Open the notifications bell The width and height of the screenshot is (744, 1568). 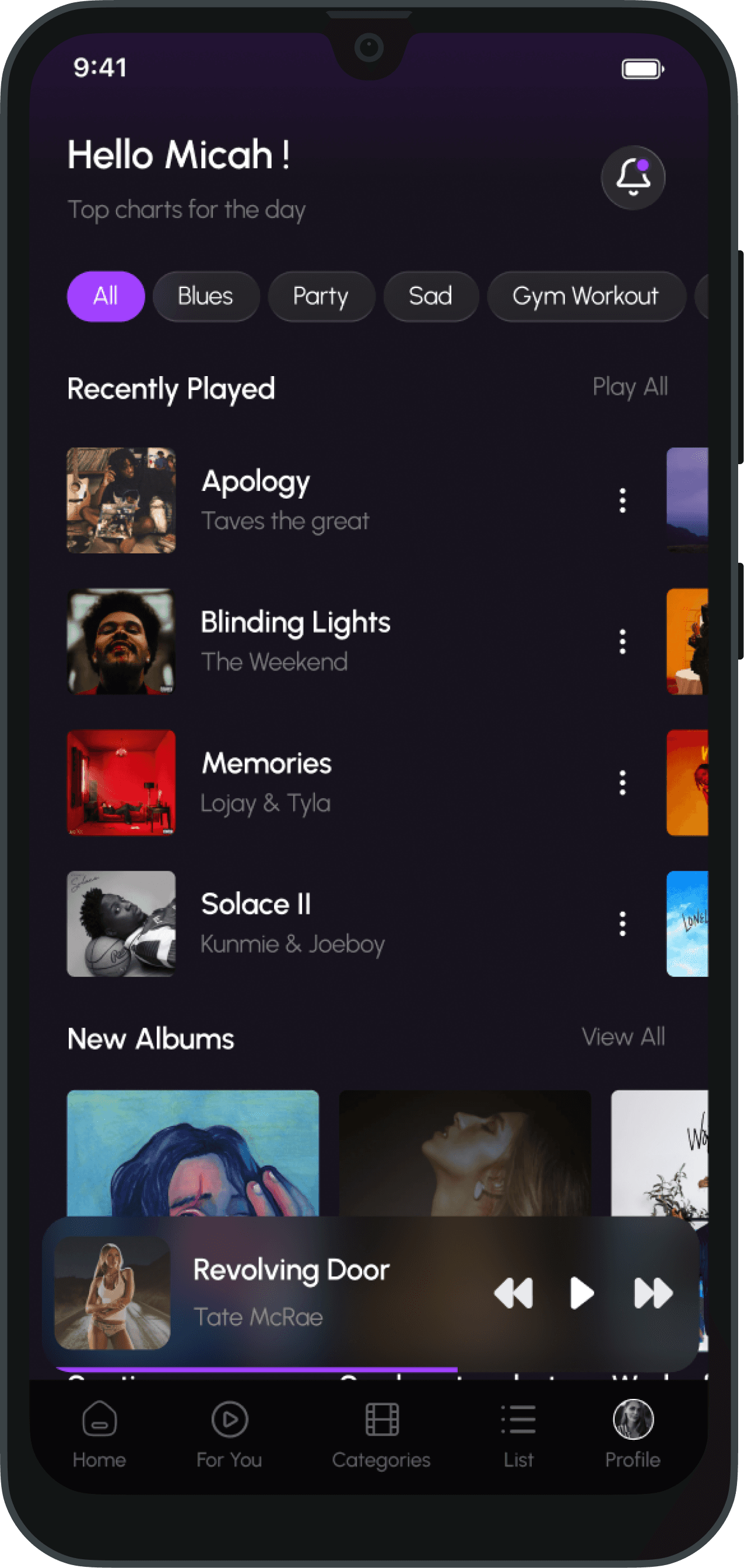pos(633,178)
